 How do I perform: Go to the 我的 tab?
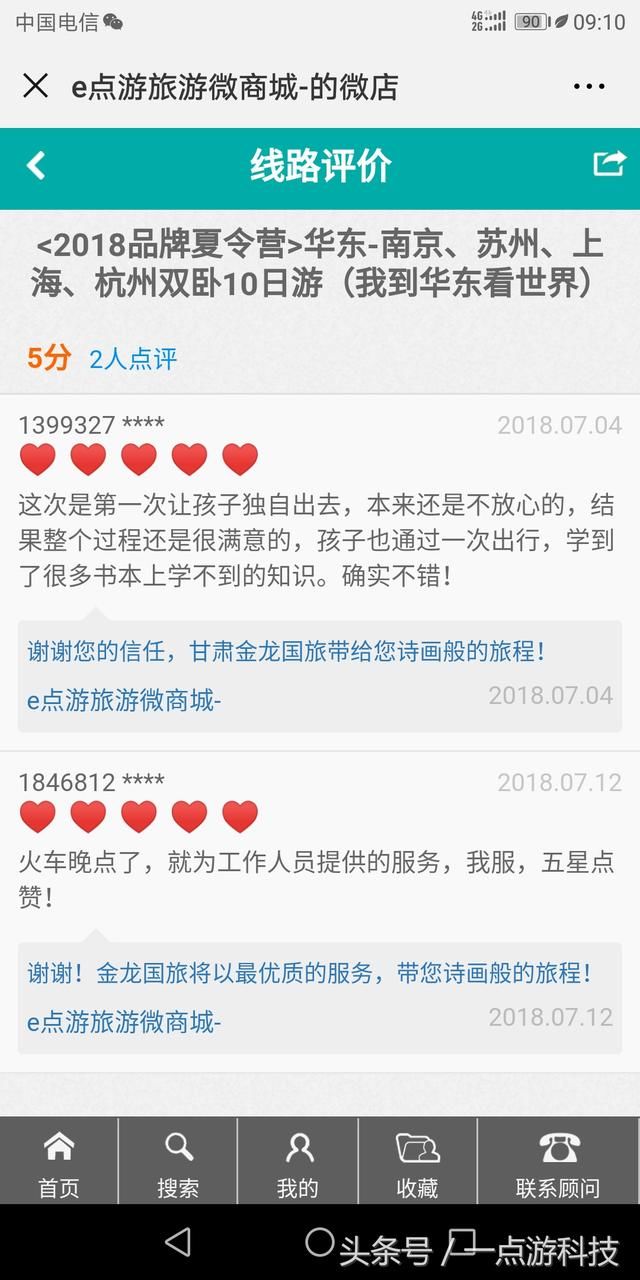click(x=297, y=1162)
